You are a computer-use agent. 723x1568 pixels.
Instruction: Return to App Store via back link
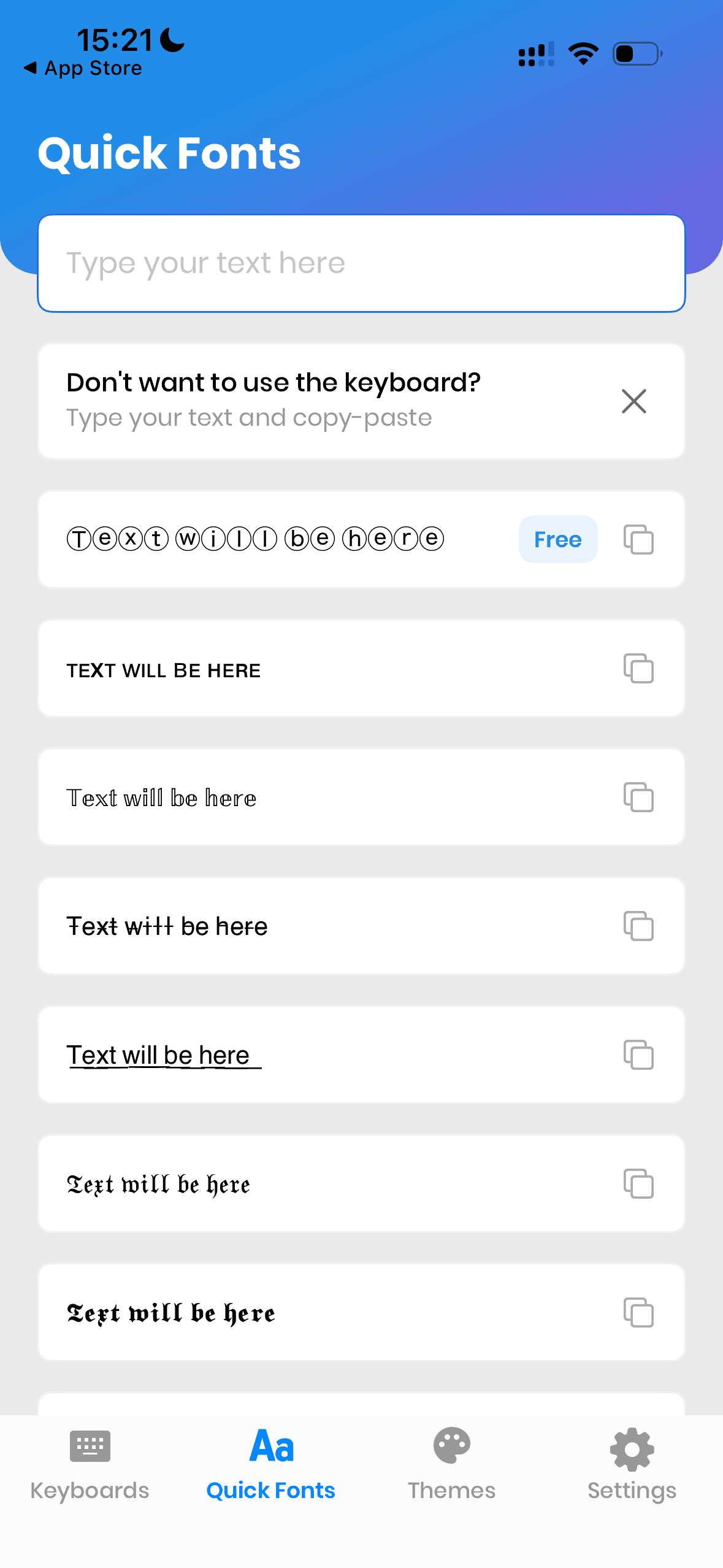[x=83, y=67]
